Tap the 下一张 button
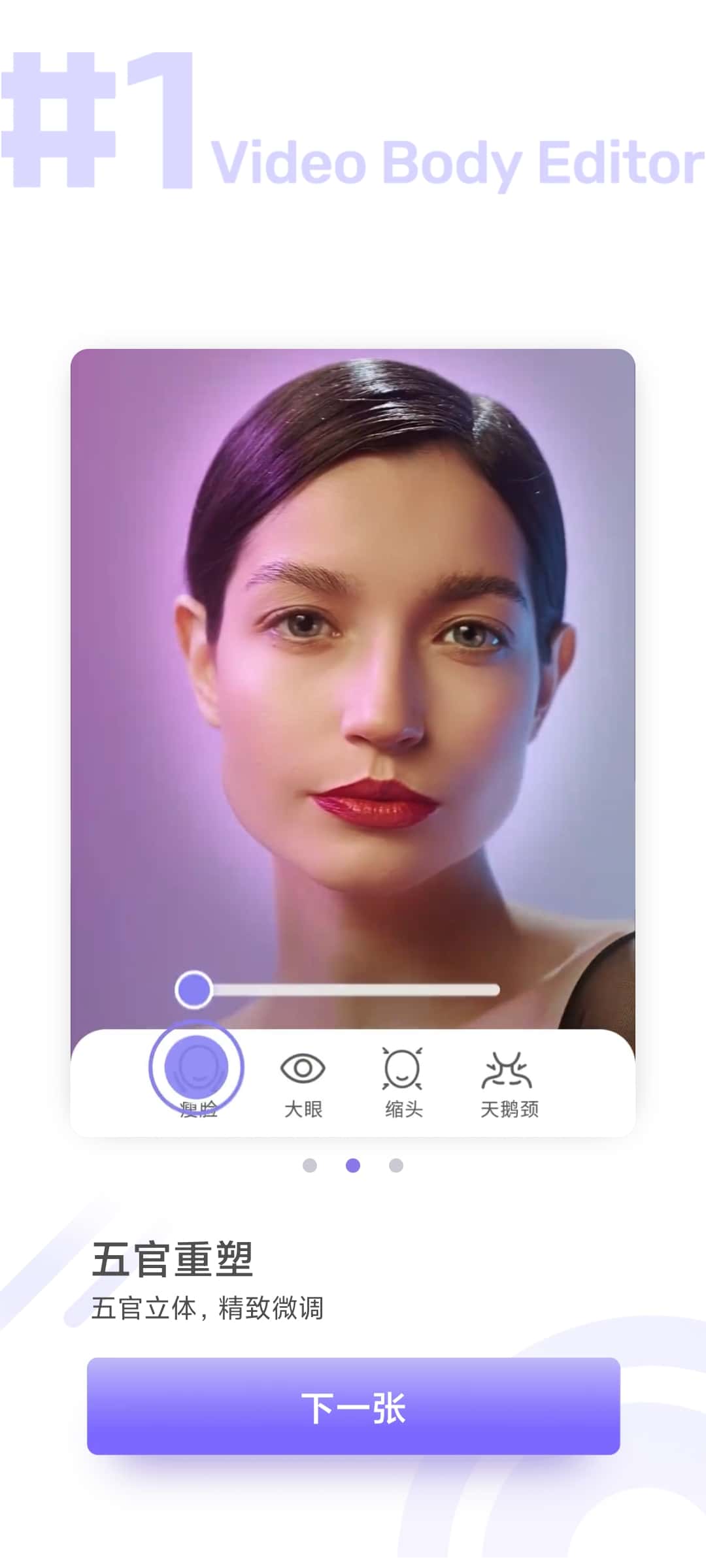The image size is (706, 1568). 353,1407
